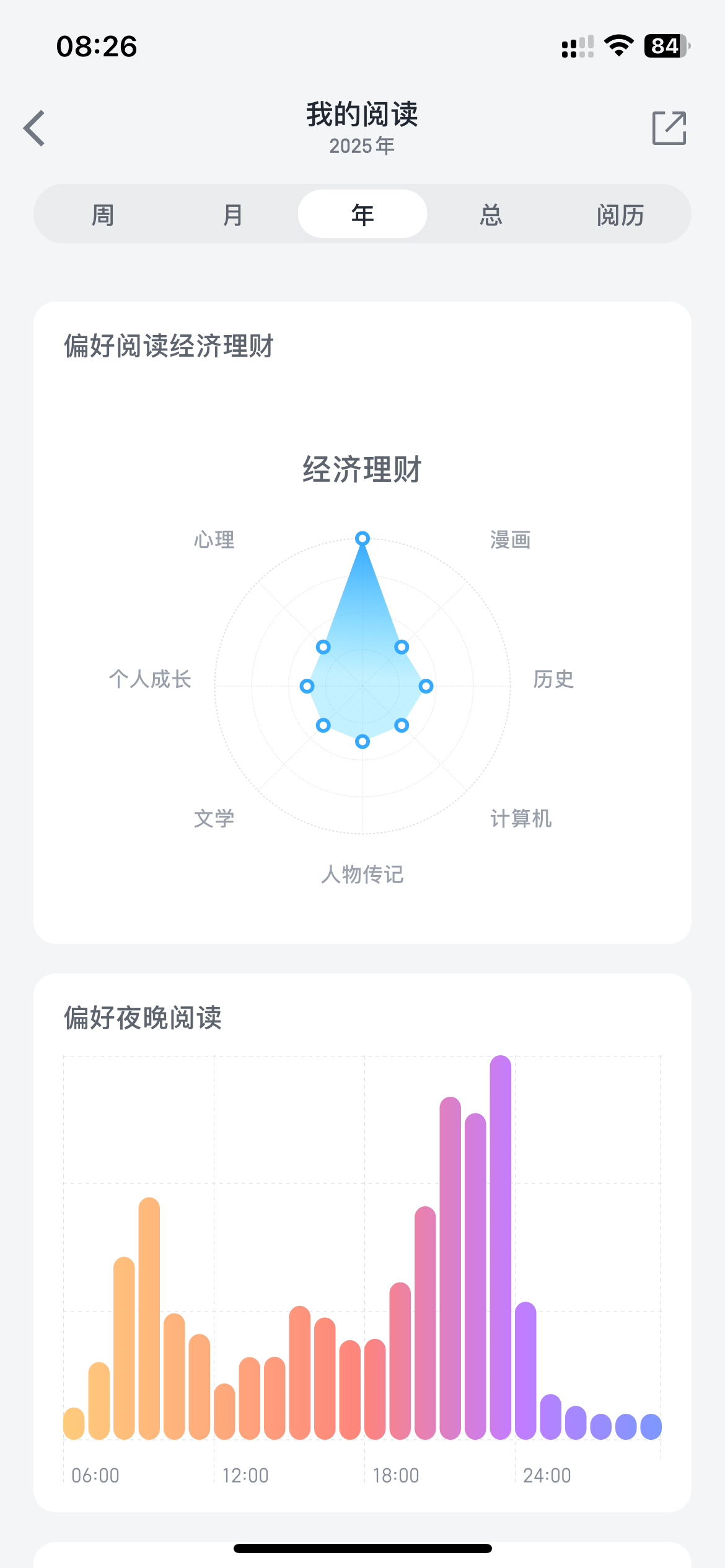Switch to the 月 tab

(232, 214)
